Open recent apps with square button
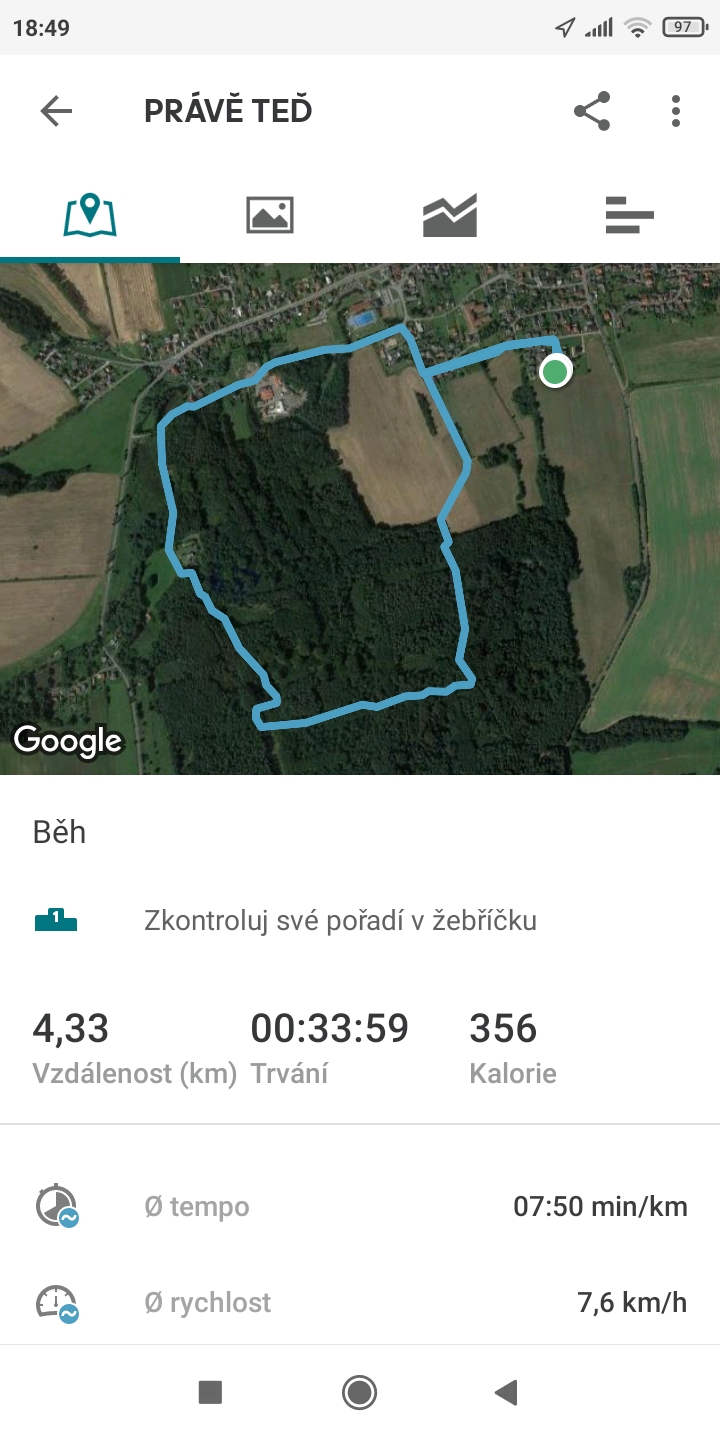The height and width of the screenshot is (1440, 720). click(x=210, y=1392)
